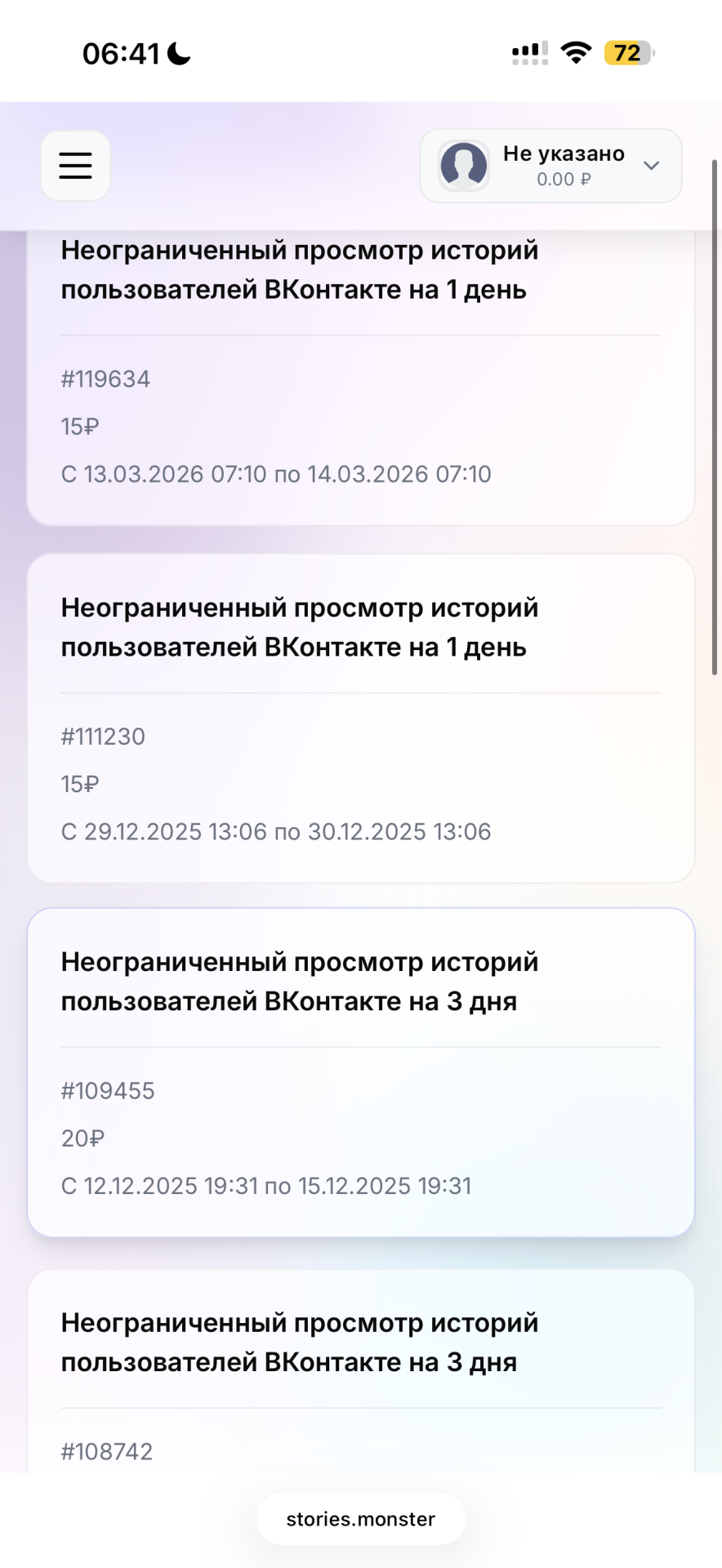Image resolution: width=722 pixels, height=1568 pixels.
Task: Open the hamburger menu
Action: 75,166
